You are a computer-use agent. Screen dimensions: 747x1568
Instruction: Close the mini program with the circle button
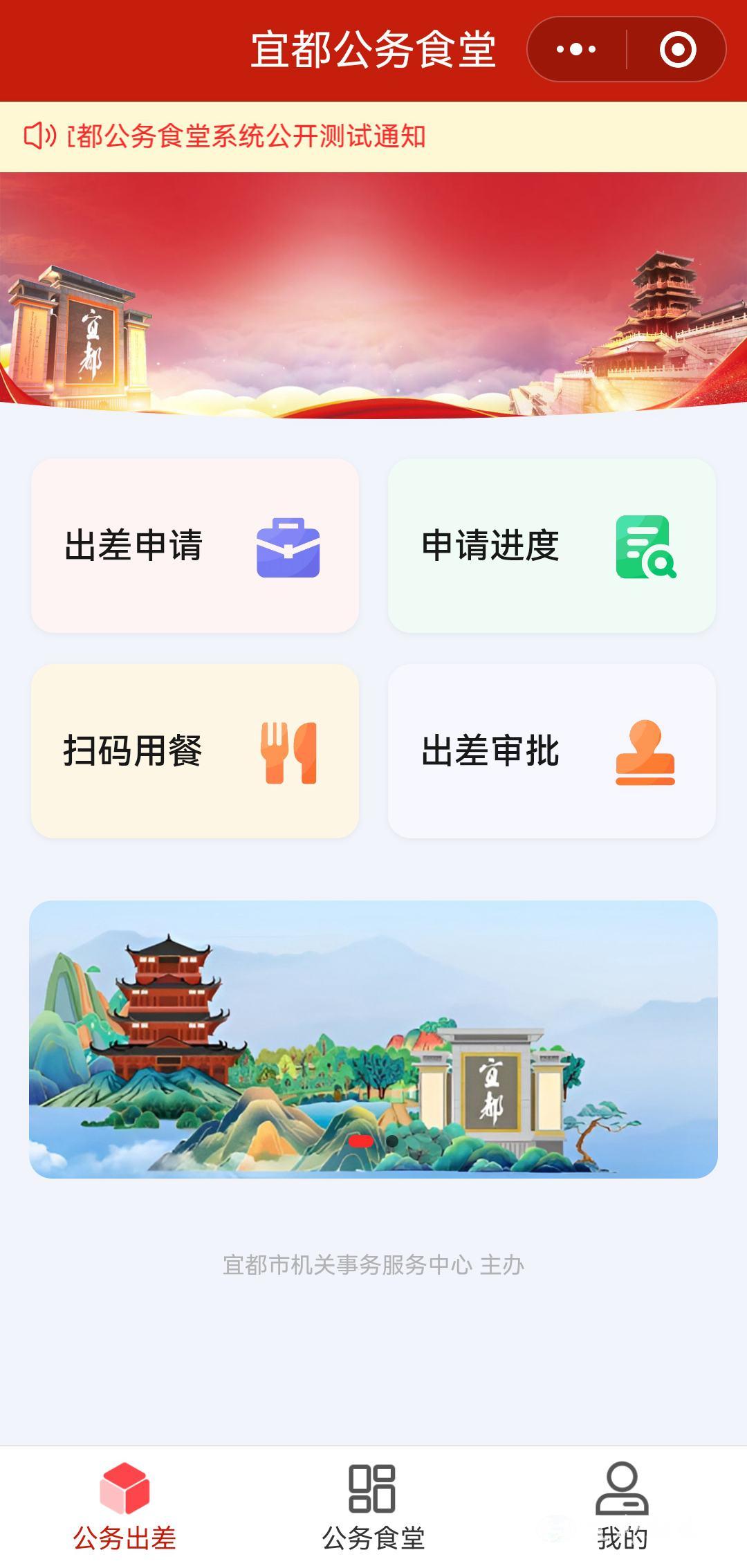coord(677,49)
